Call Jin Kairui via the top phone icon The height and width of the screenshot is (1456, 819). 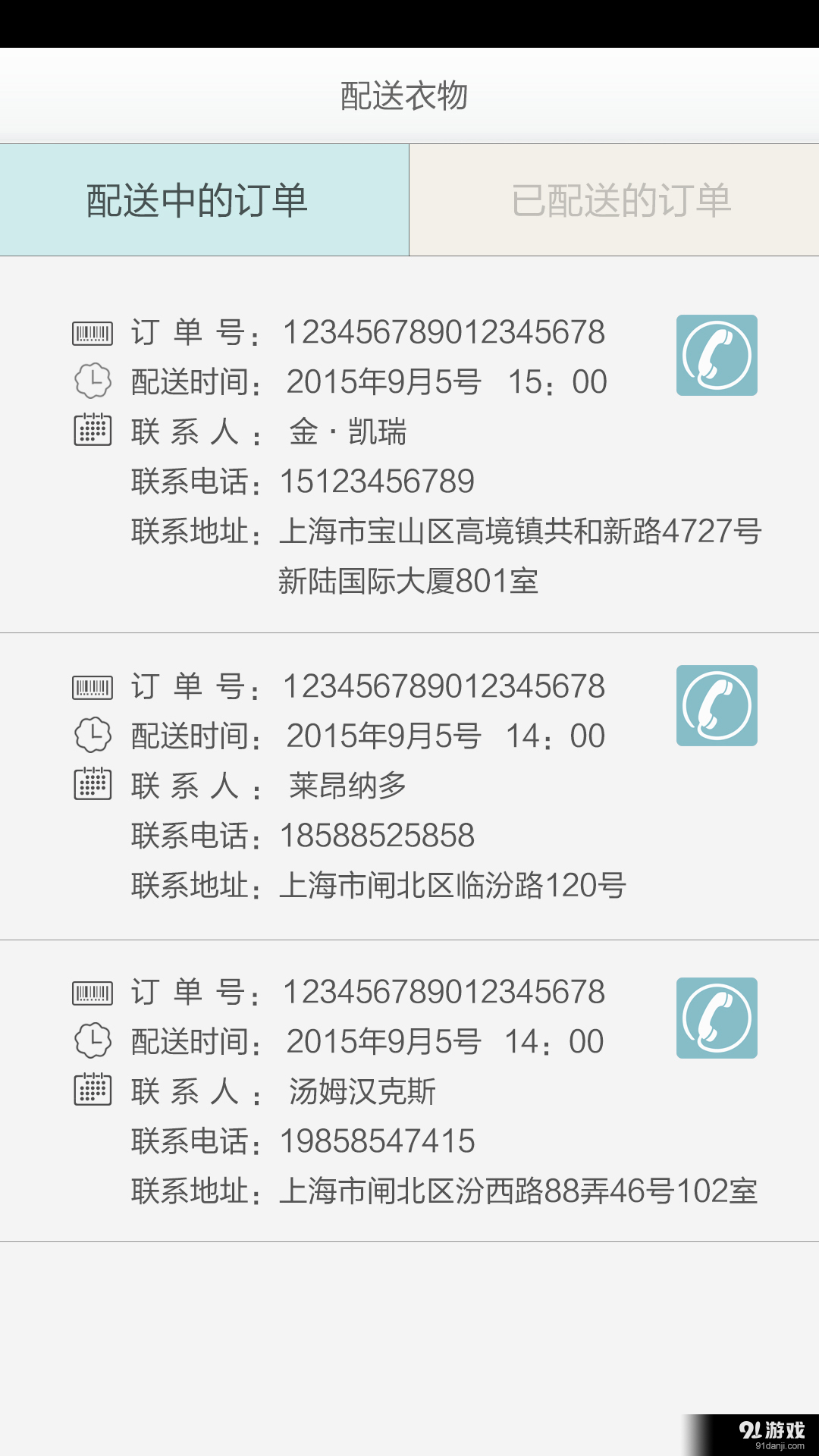(x=716, y=356)
